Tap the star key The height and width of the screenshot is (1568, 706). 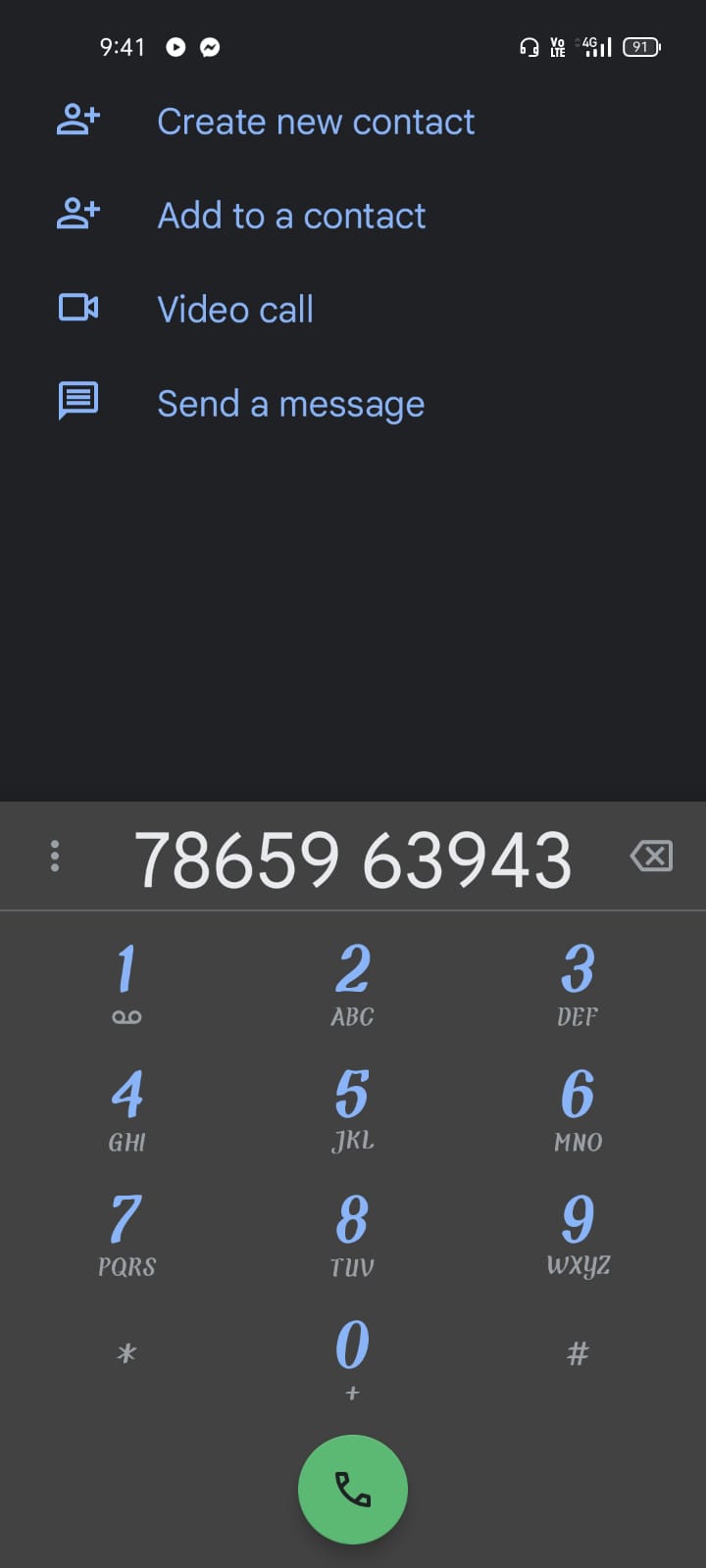click(126, 1354)
